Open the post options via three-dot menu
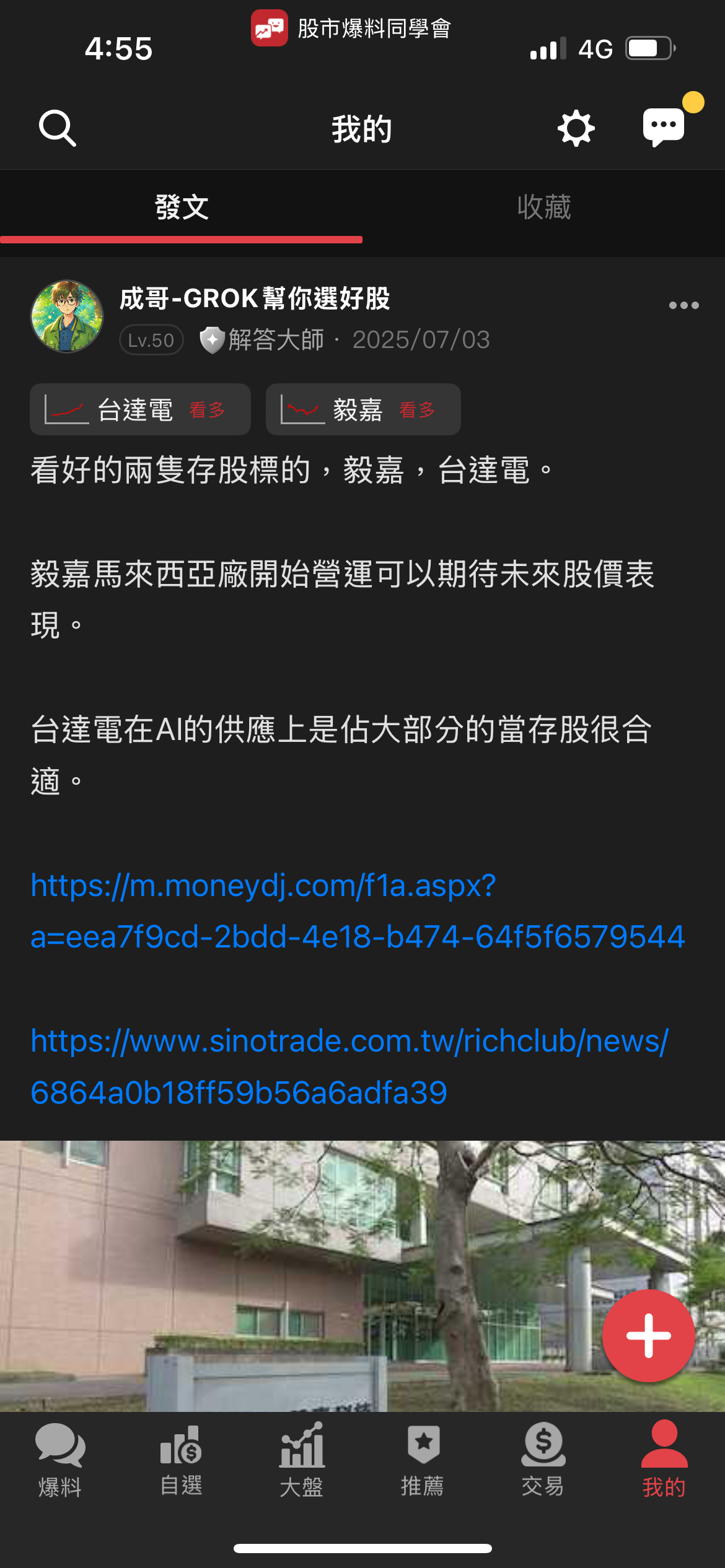725x1568 pixels. click(683, 305)
